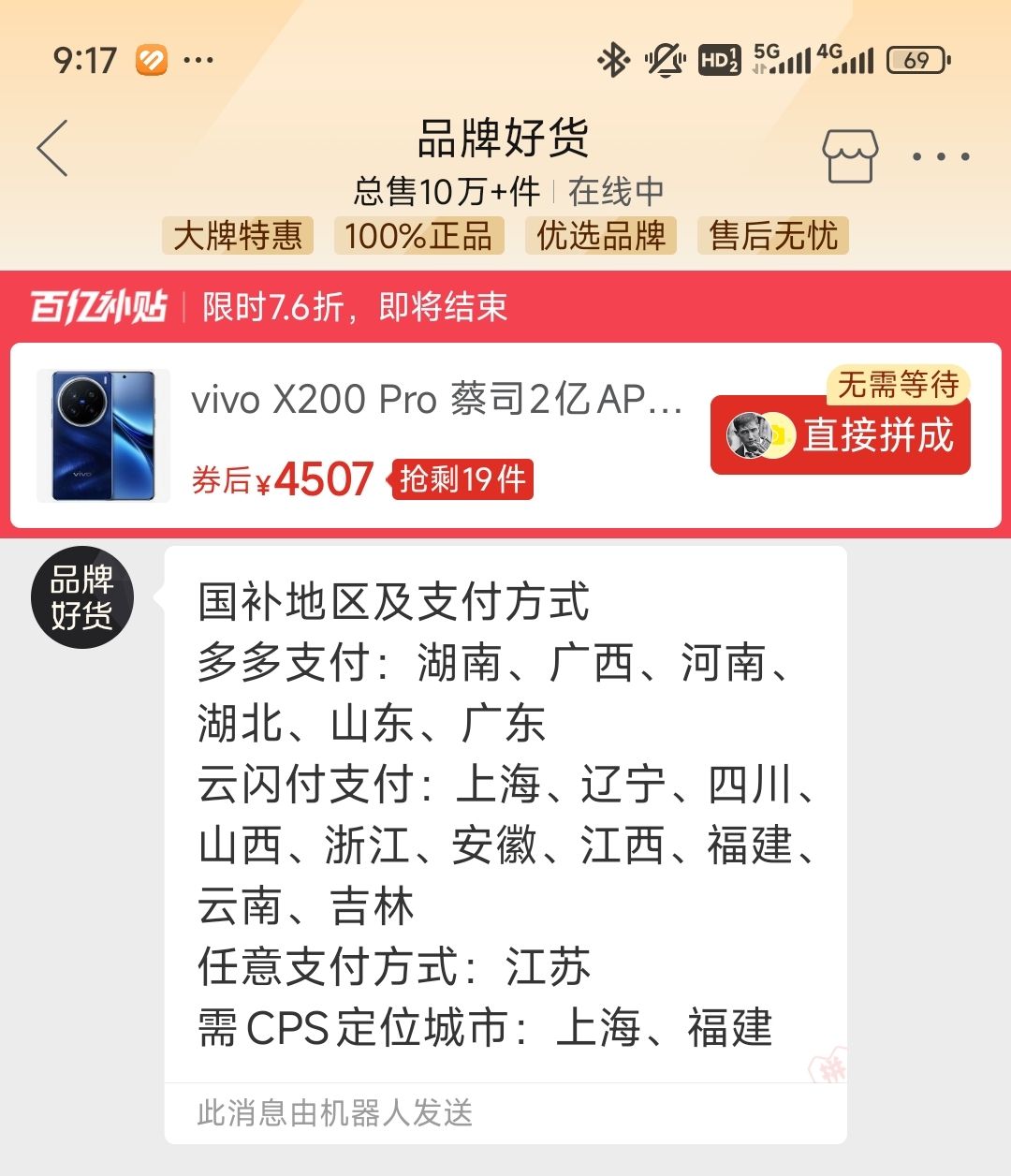Image resolution: width=1011 pixels, height=1176 pixels.
Task: Tap the 抢剩19件 stock progress label
Action: (x=460, y=480)
